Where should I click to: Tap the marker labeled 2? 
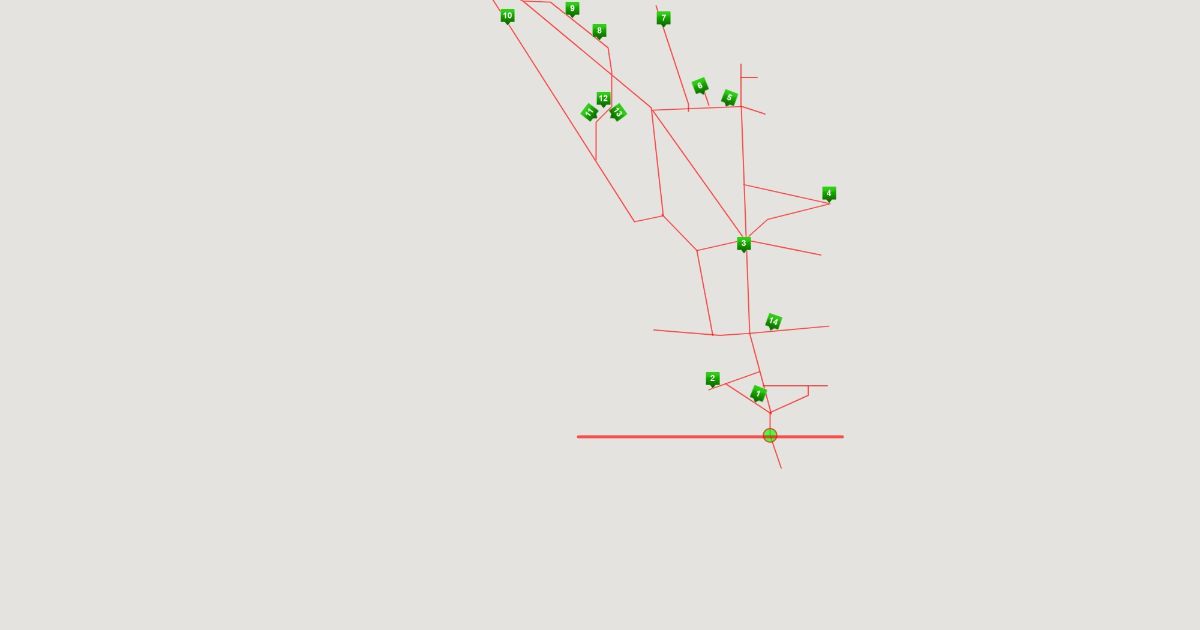pos(713,378)
